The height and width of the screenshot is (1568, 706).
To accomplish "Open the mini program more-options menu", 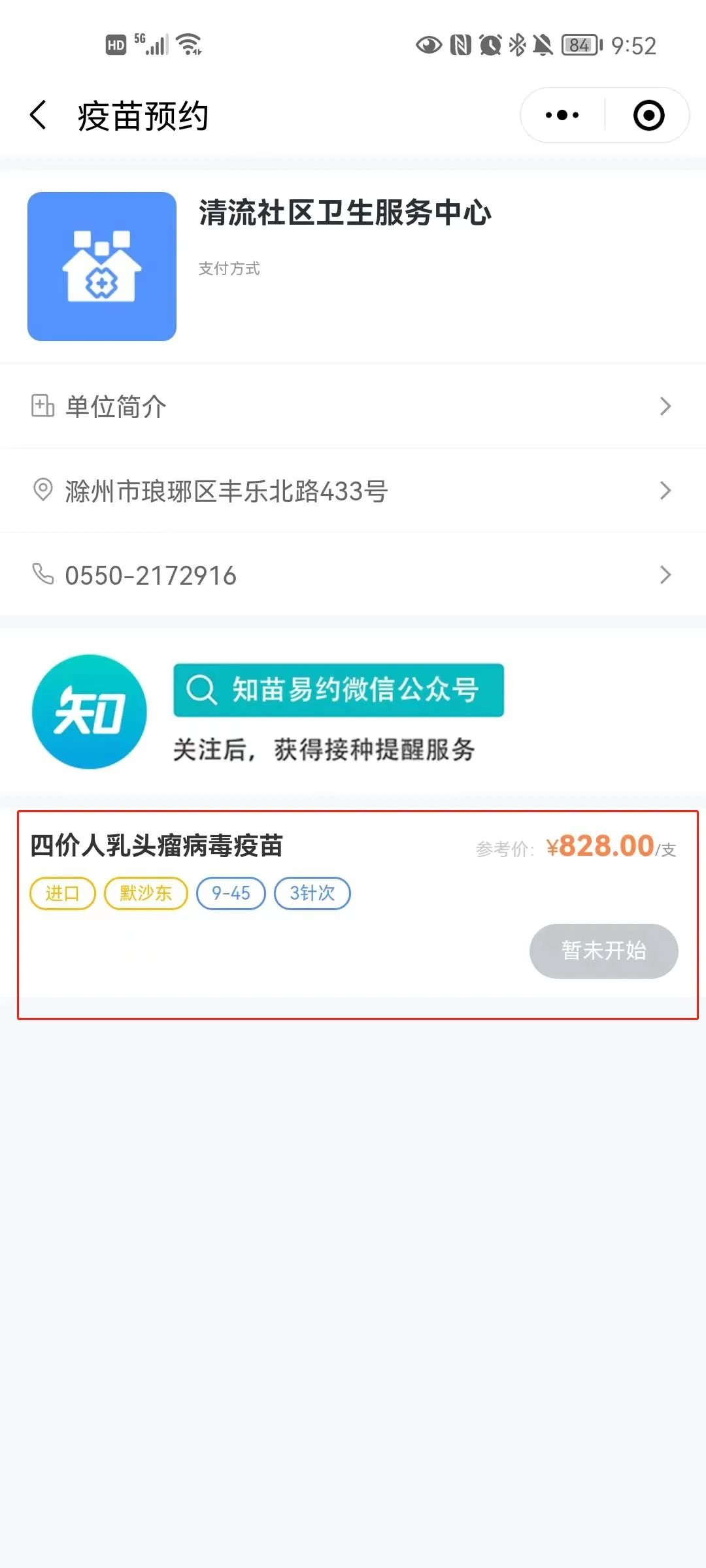I will tap(562, 116).
